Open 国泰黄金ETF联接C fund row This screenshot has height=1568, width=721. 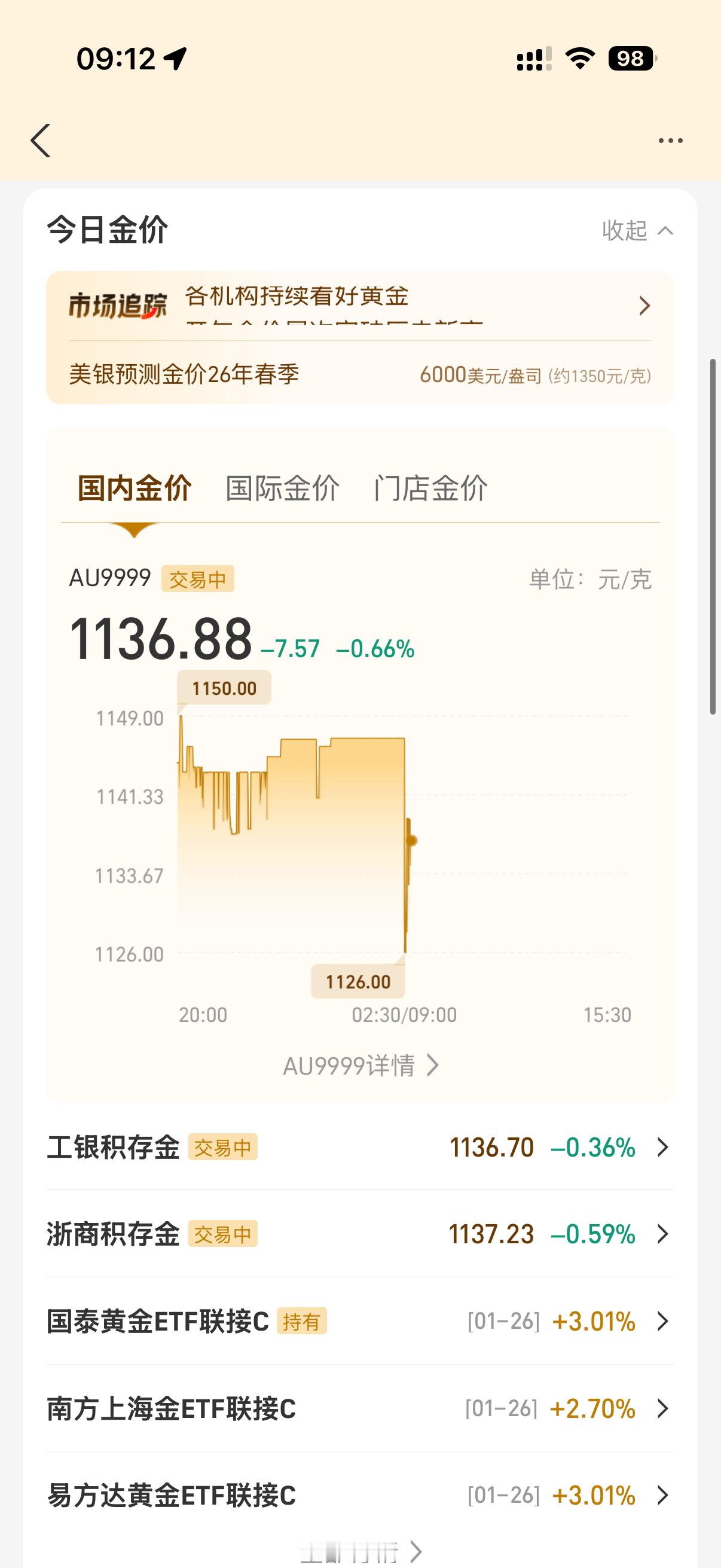point(360,1322)
